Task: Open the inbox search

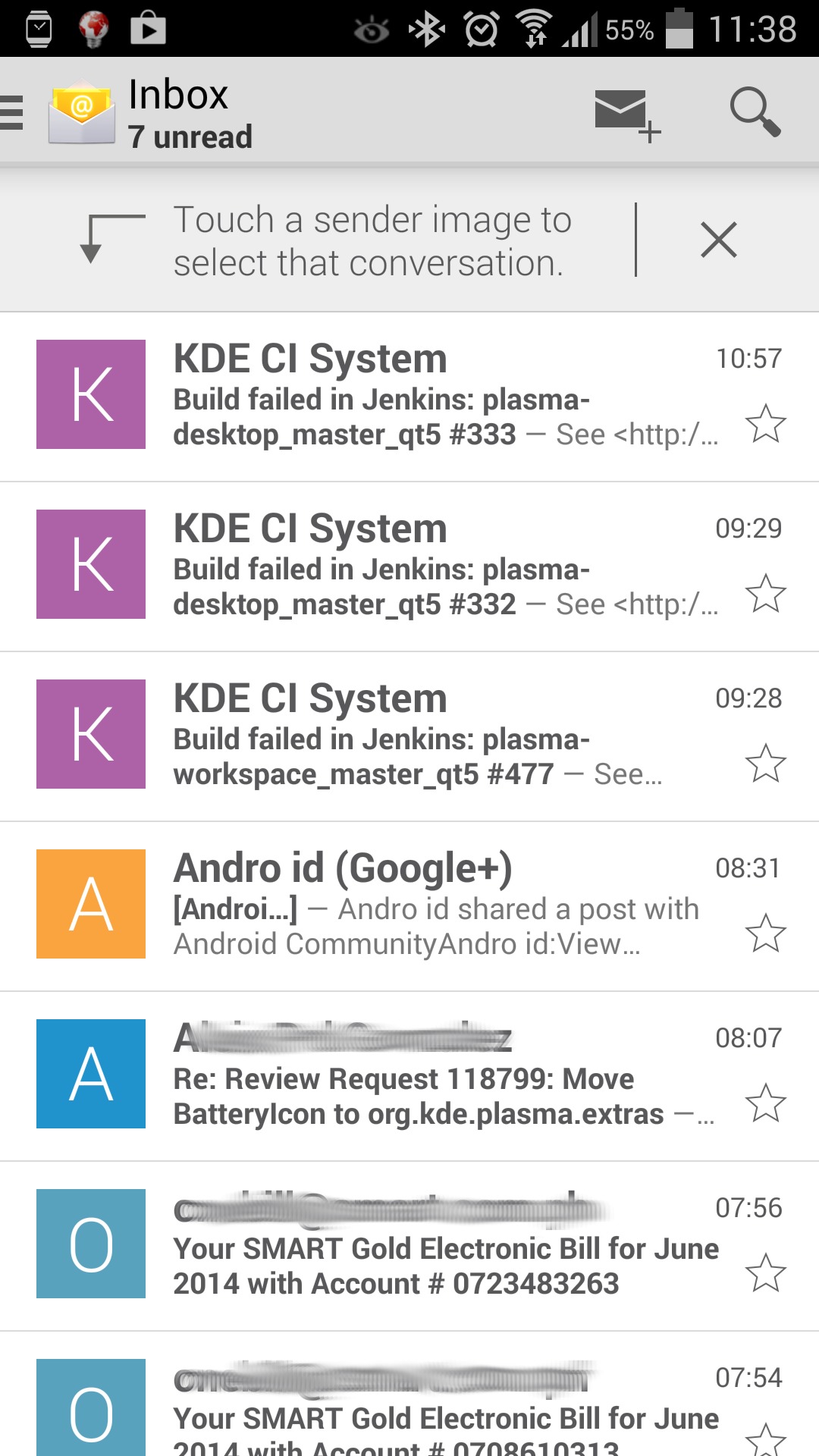Action: (x=755, y=112)
